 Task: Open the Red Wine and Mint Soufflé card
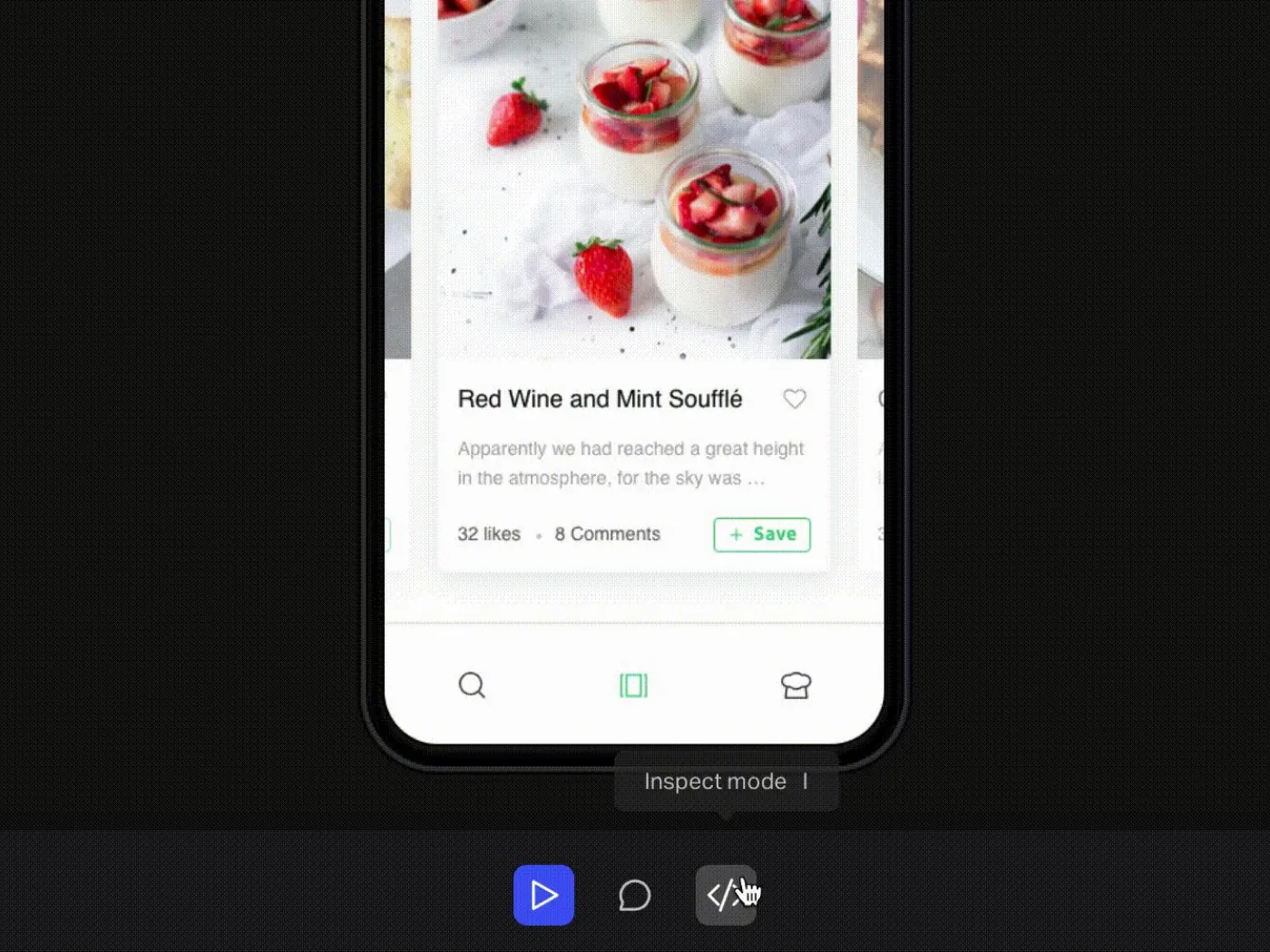click(x=600, y=399)
